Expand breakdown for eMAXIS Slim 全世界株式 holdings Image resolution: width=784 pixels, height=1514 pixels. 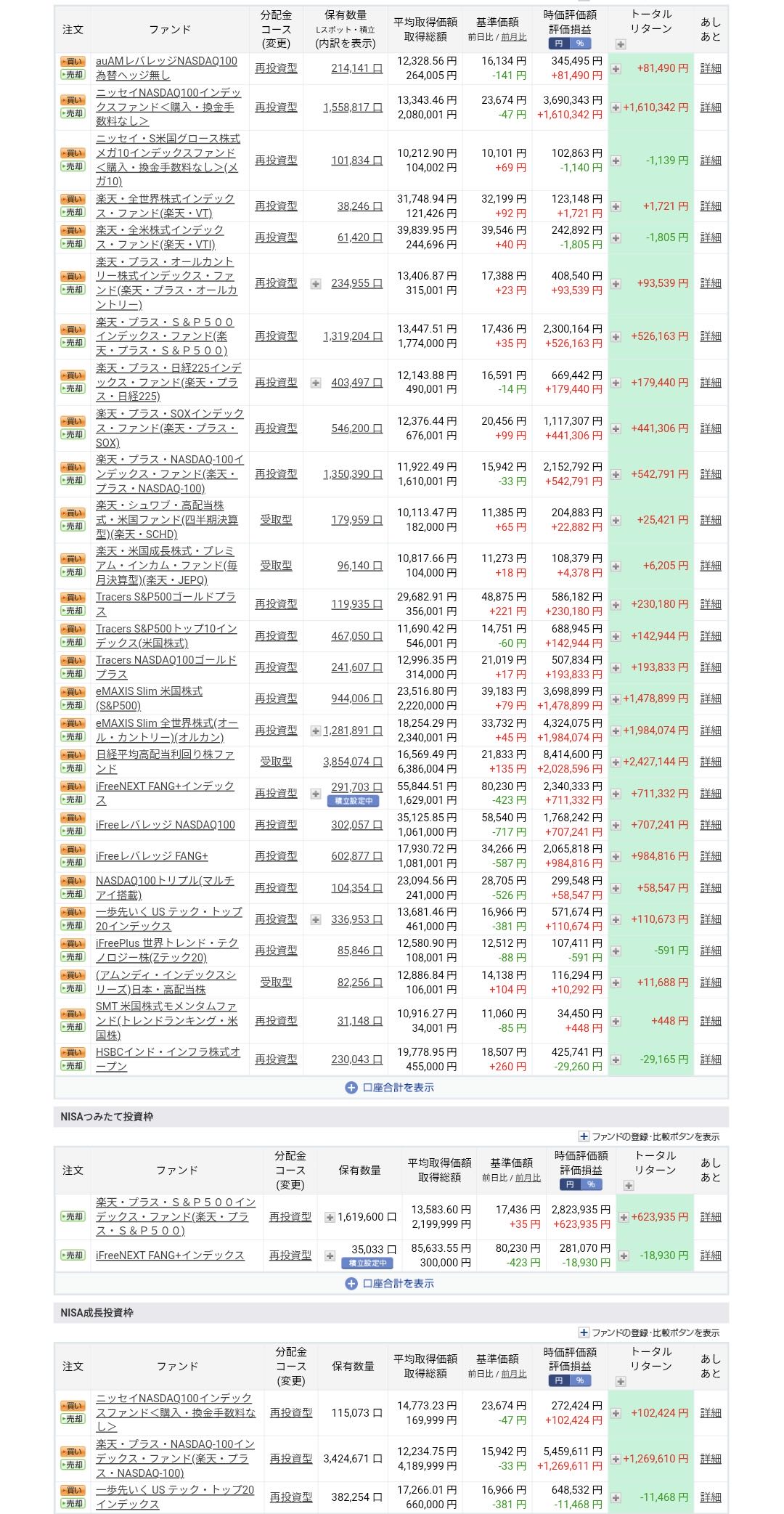point(315,730)
